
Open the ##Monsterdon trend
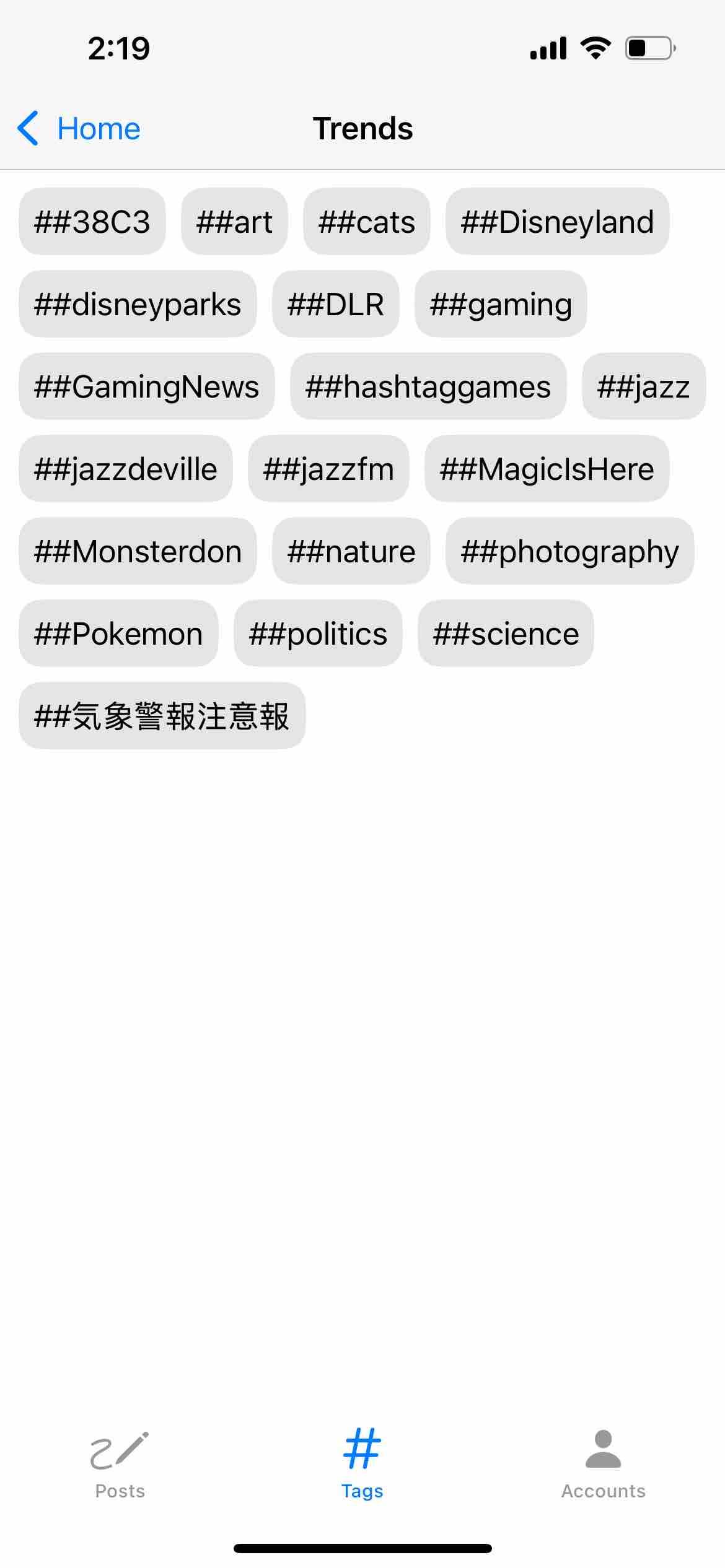point(138,551)
